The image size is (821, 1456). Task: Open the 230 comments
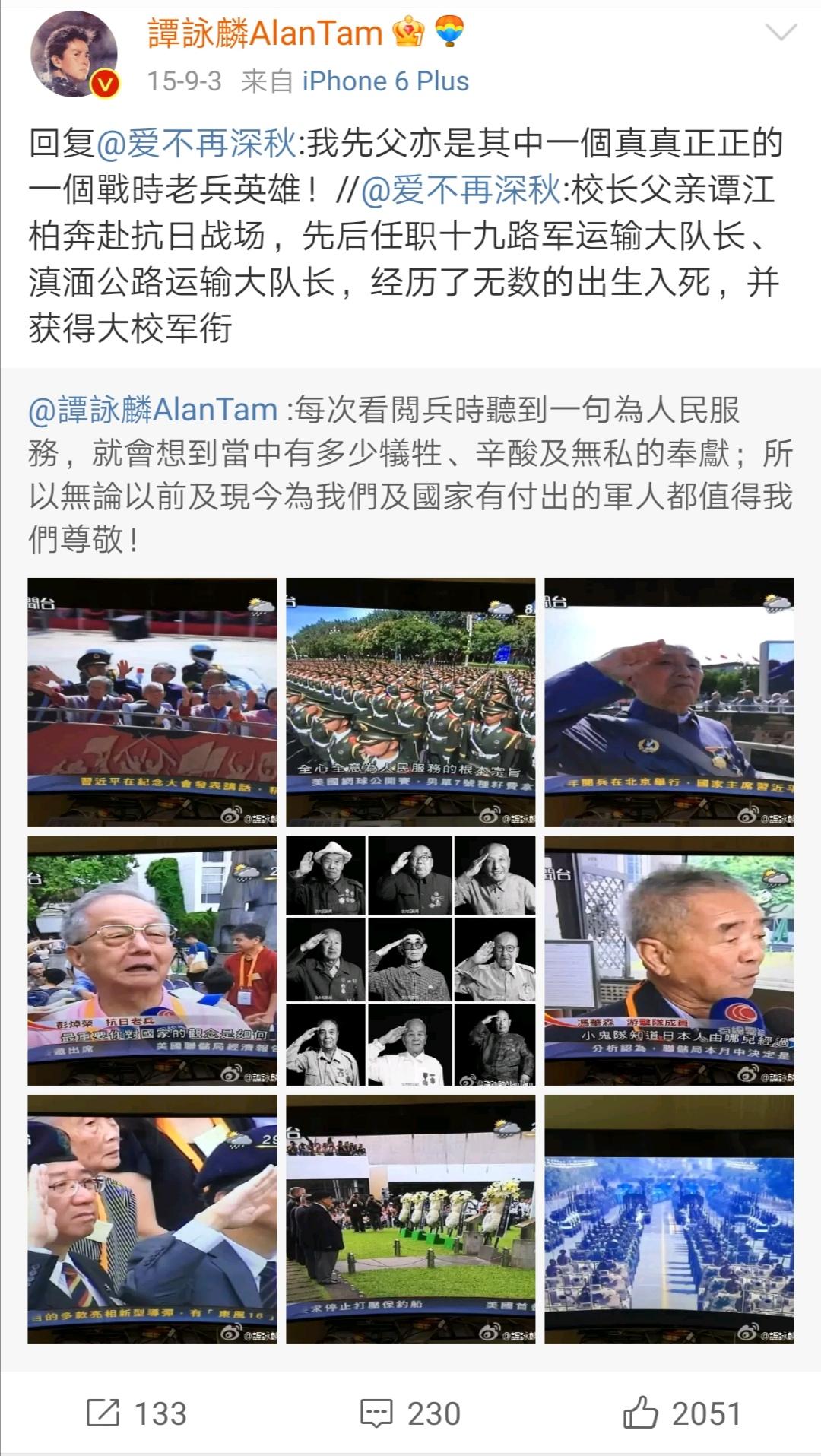410,1413
